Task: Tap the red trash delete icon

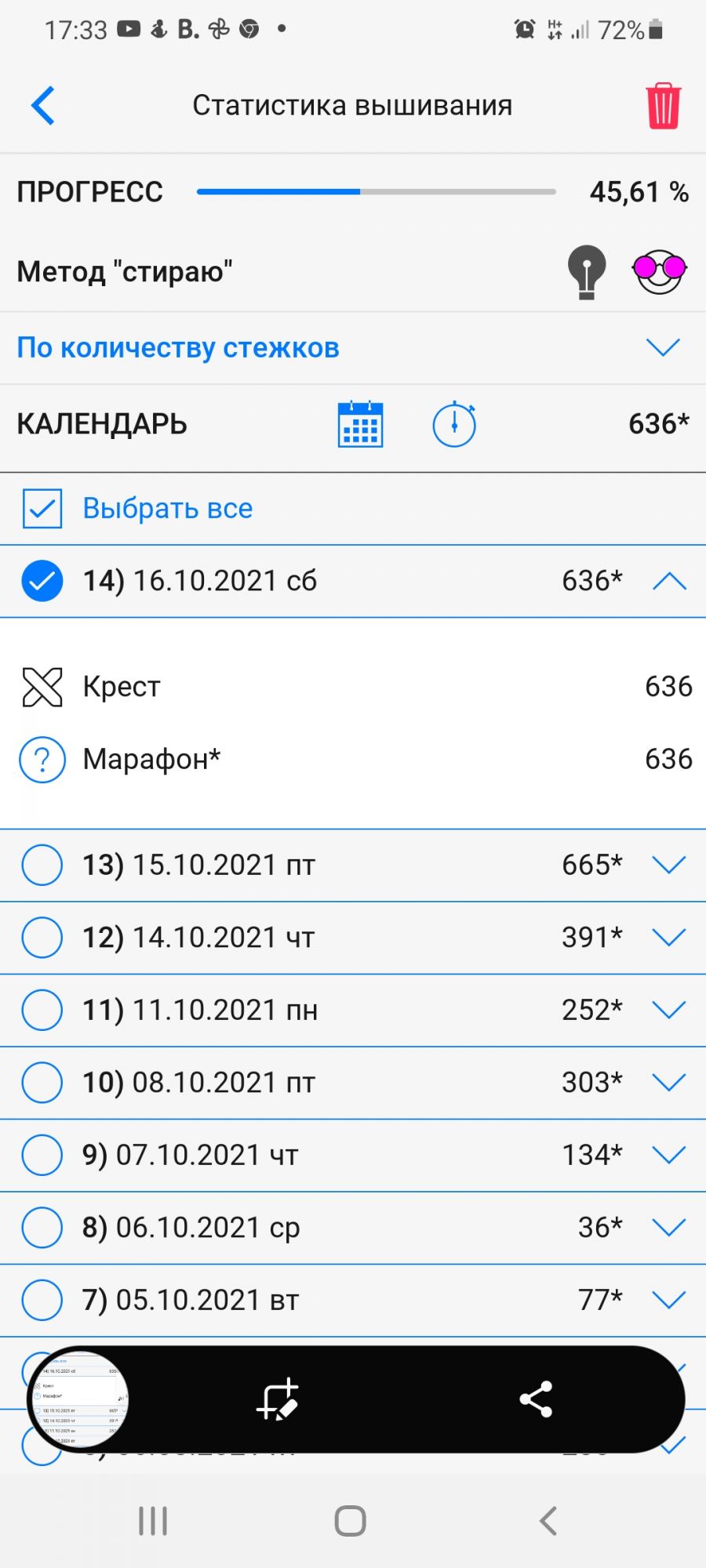Action: point(663,106)
